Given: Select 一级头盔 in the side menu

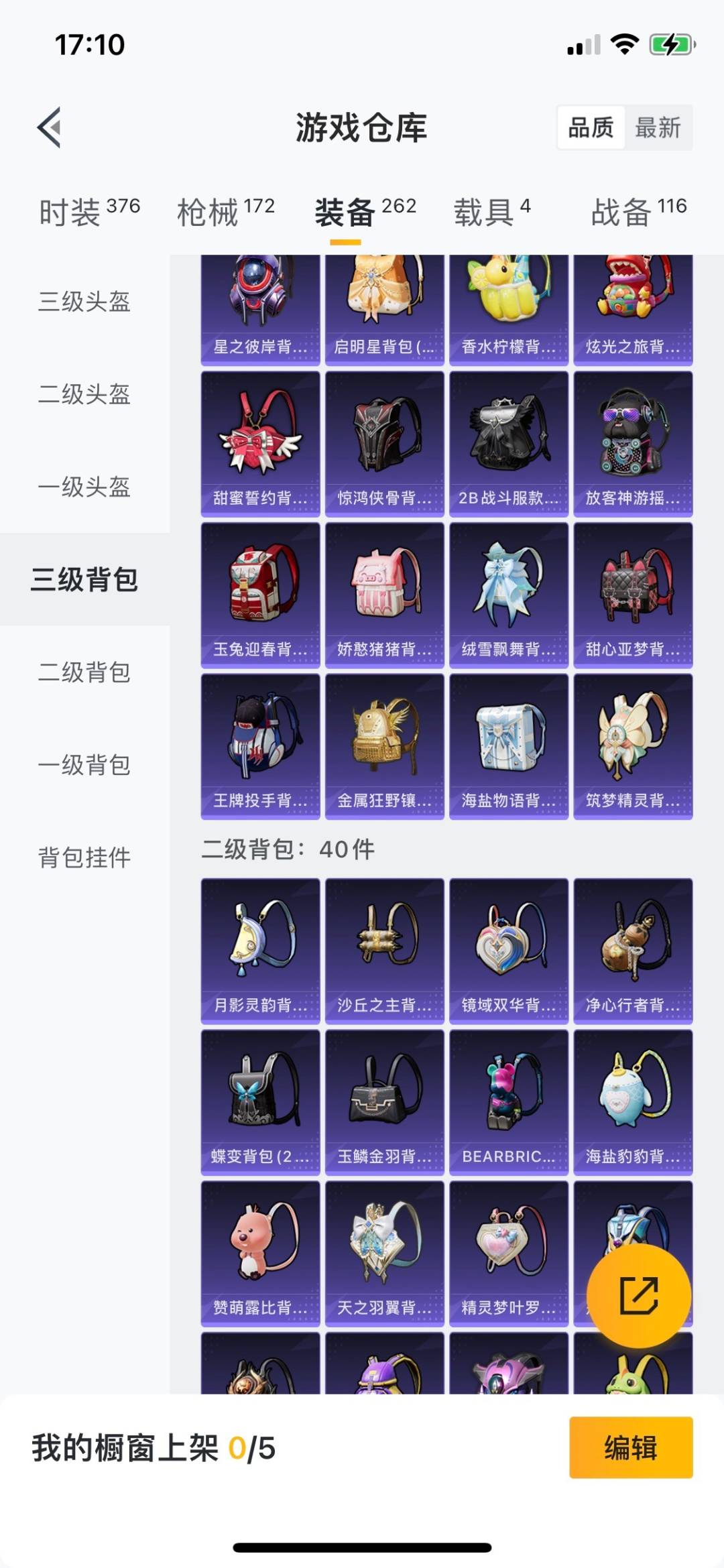Looking at the screenshot, I should pos(84,487).
